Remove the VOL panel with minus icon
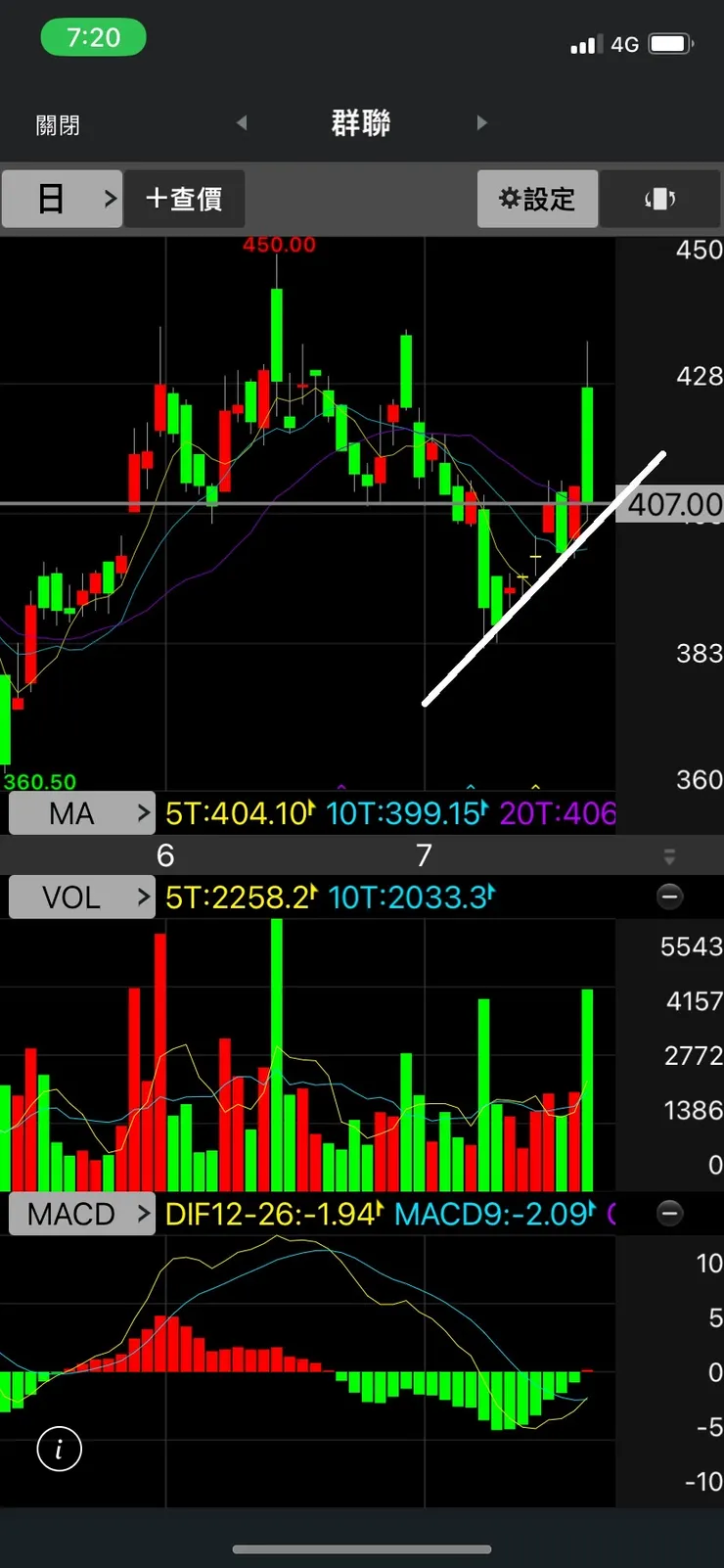Image resolution: width=724 pixels, height=1568 pixels. click(670, 897)
